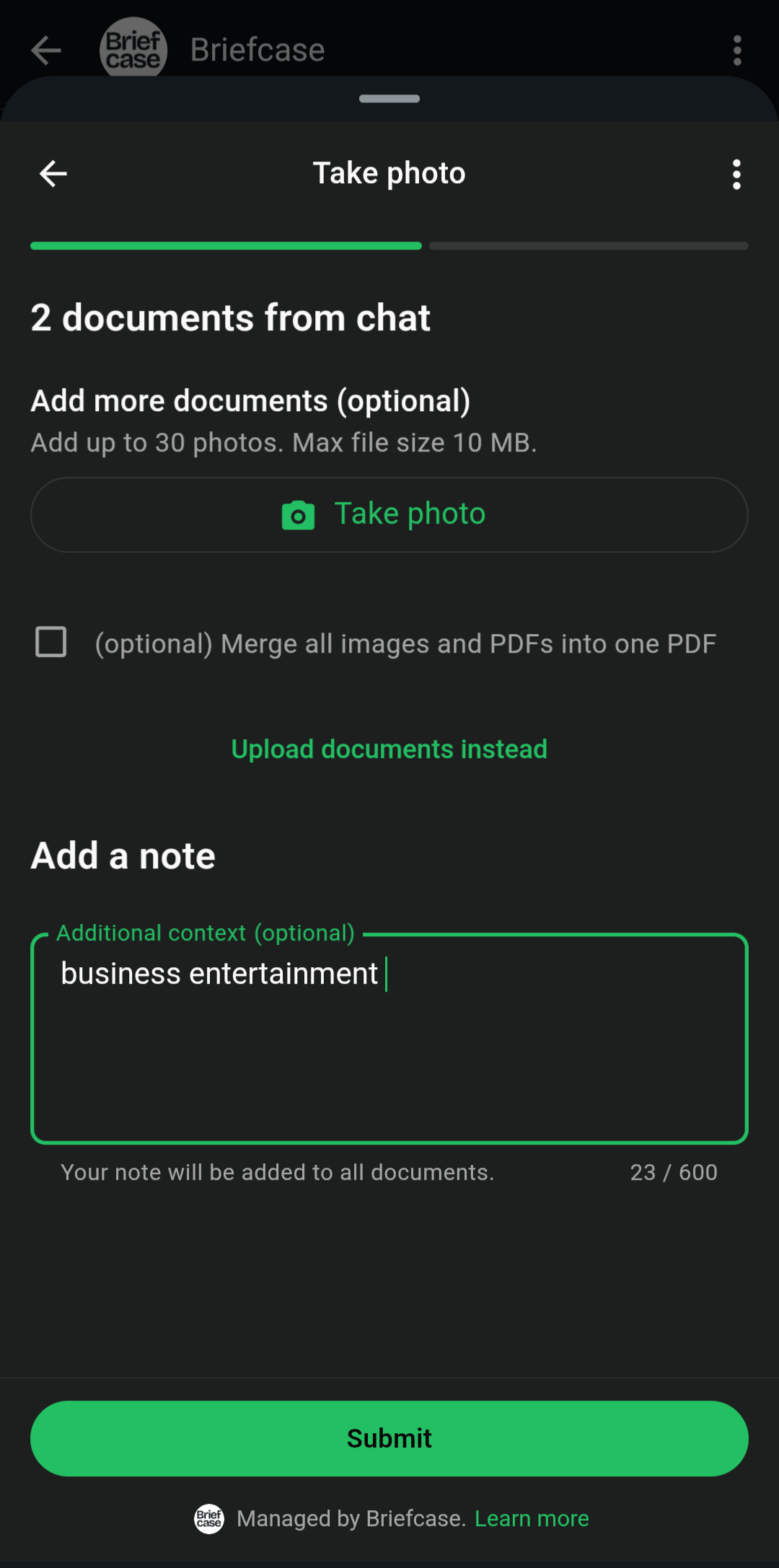Open the Take photo overflow menu
Image resolution: width=779 pixels, height=1568 pixels.
click(736, 175)
